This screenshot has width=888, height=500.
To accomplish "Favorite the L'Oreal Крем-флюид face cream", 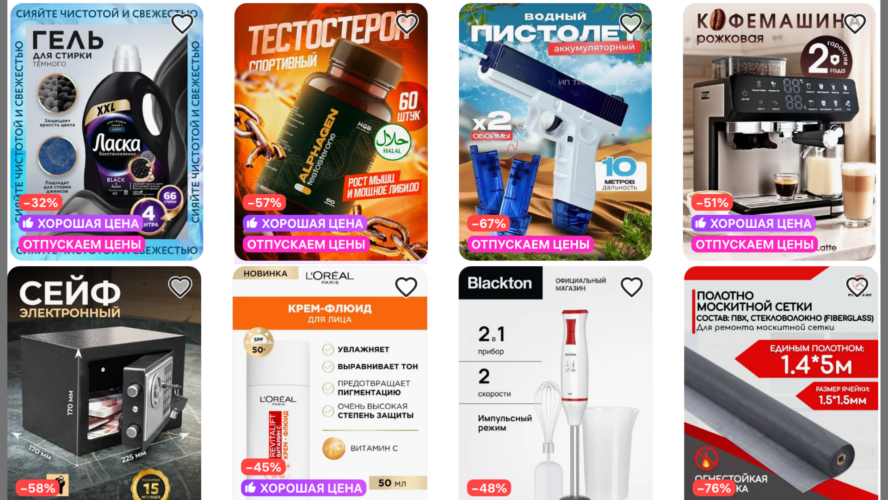I will tap(406, 287).
